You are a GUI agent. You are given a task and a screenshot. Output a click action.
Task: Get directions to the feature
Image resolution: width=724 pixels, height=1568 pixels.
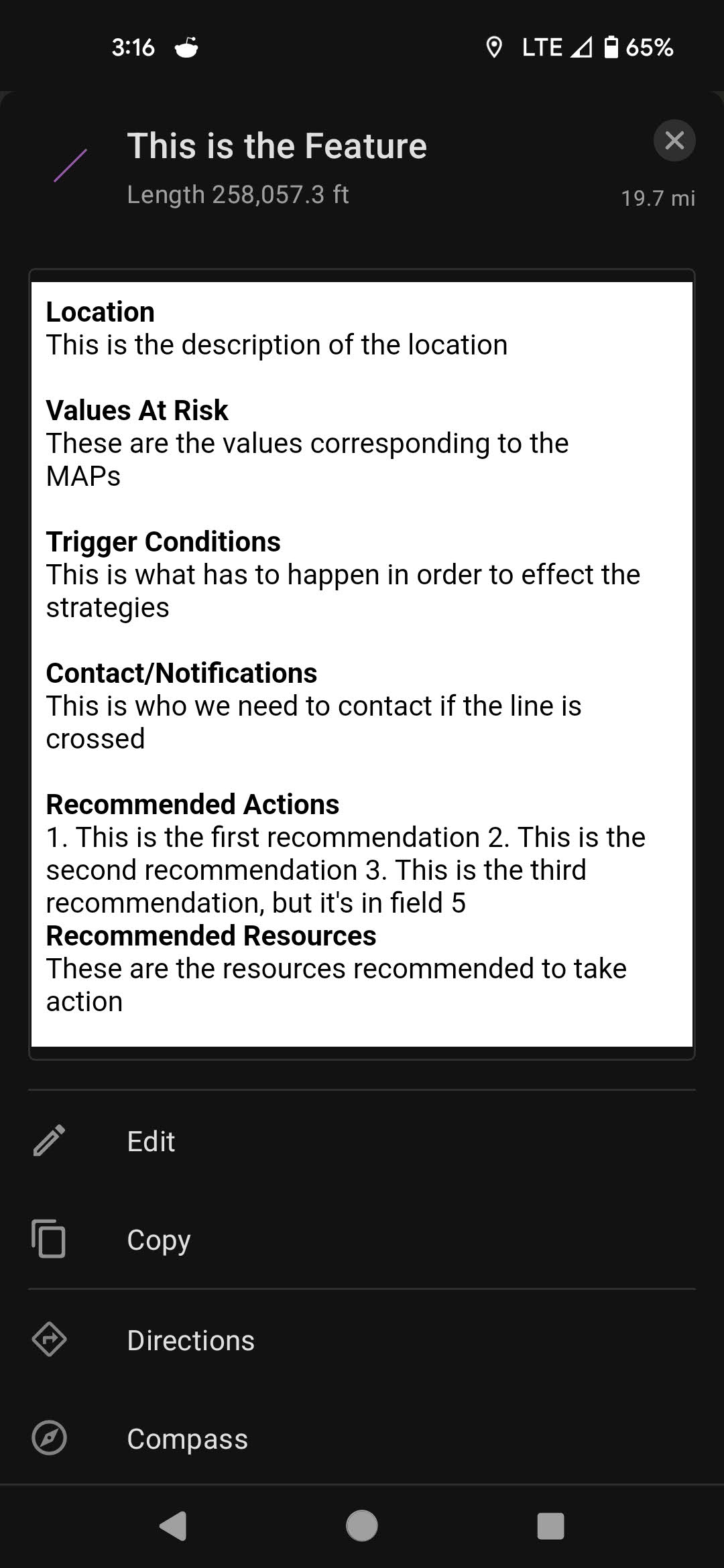[x=190, y=1340]
